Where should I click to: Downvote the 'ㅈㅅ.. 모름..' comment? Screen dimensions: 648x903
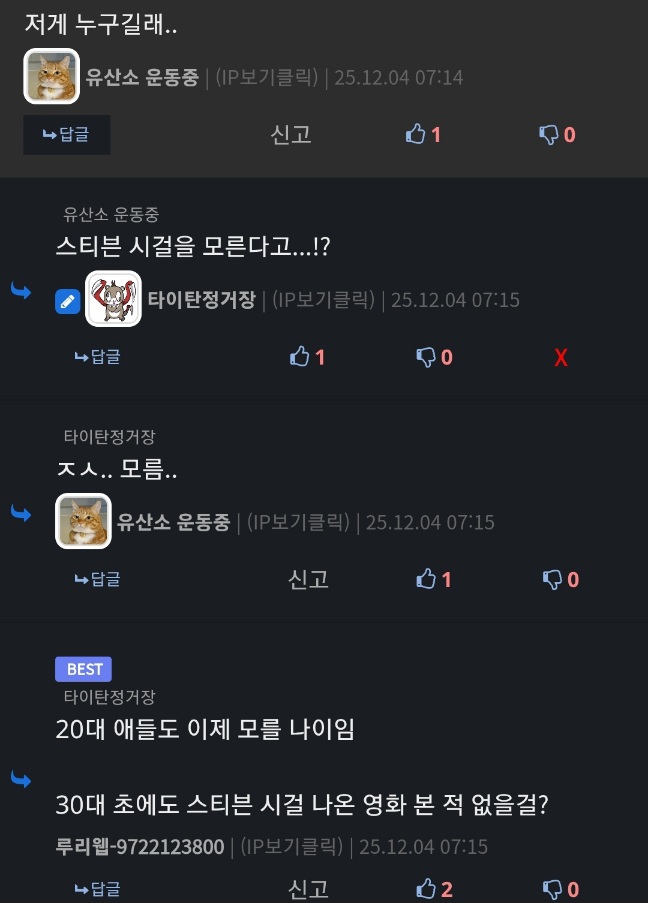click(560, 579)
